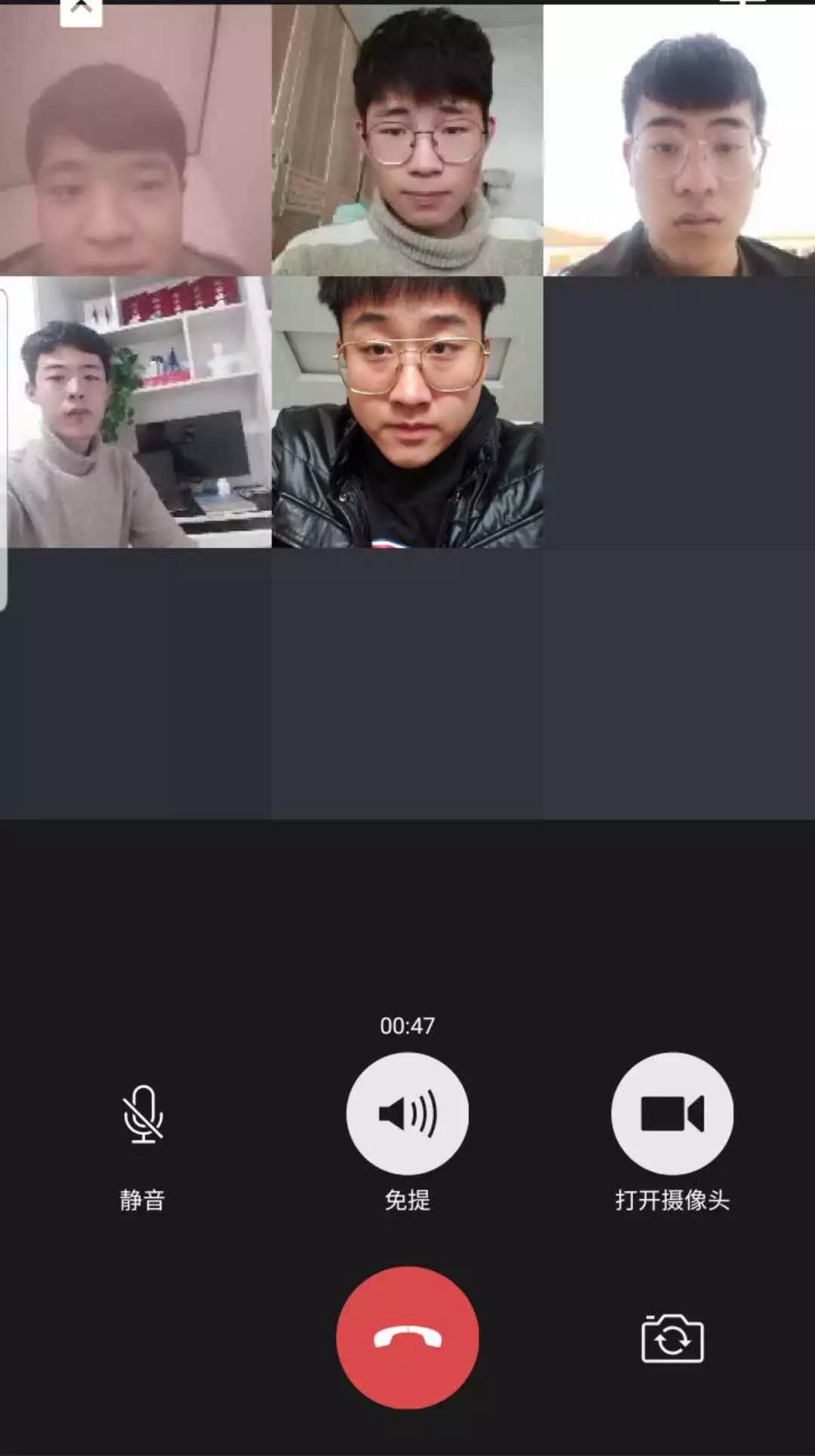Mute the microphone (静音)

[x=143, y=1114]
